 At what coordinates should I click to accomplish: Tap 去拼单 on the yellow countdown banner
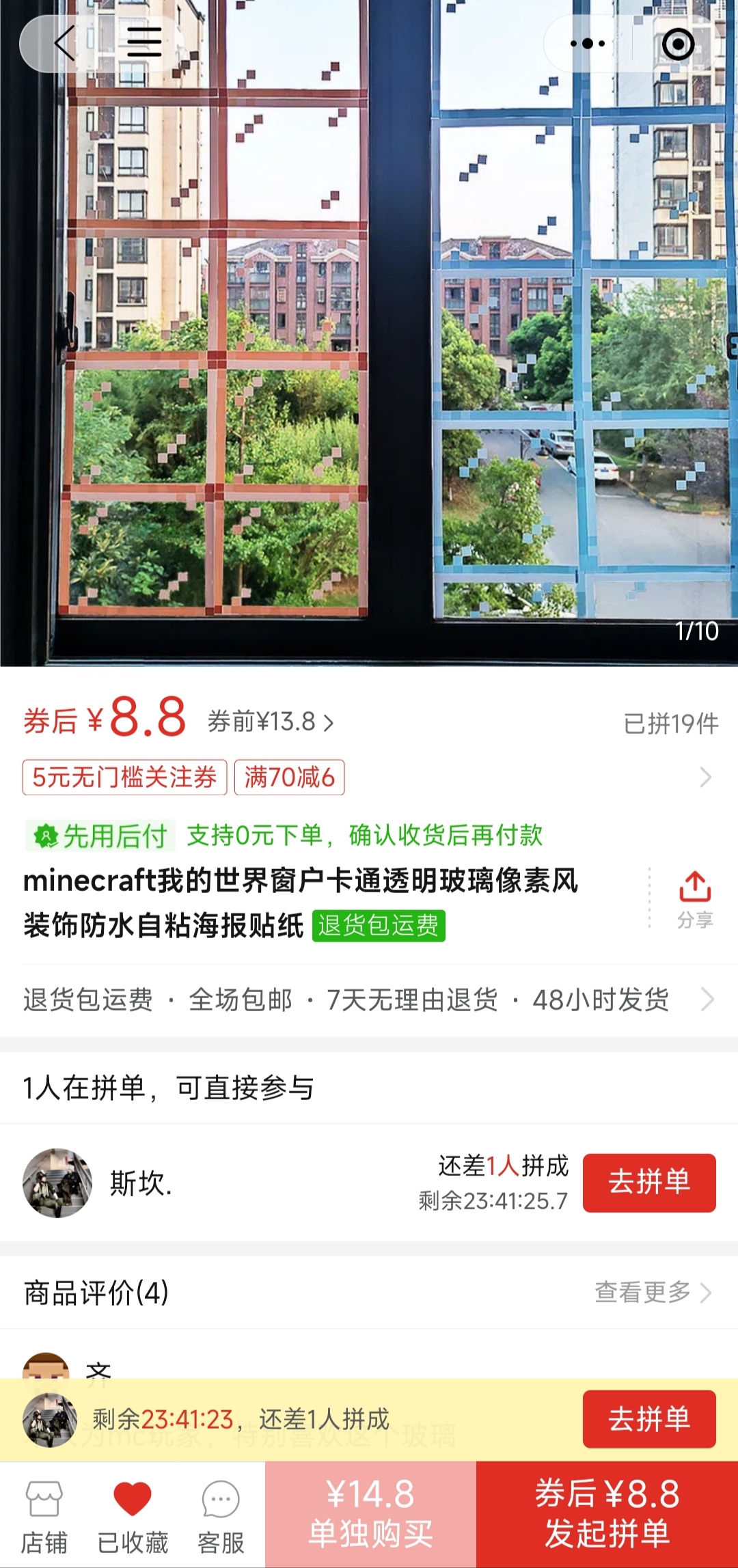tap(648, 1419)
